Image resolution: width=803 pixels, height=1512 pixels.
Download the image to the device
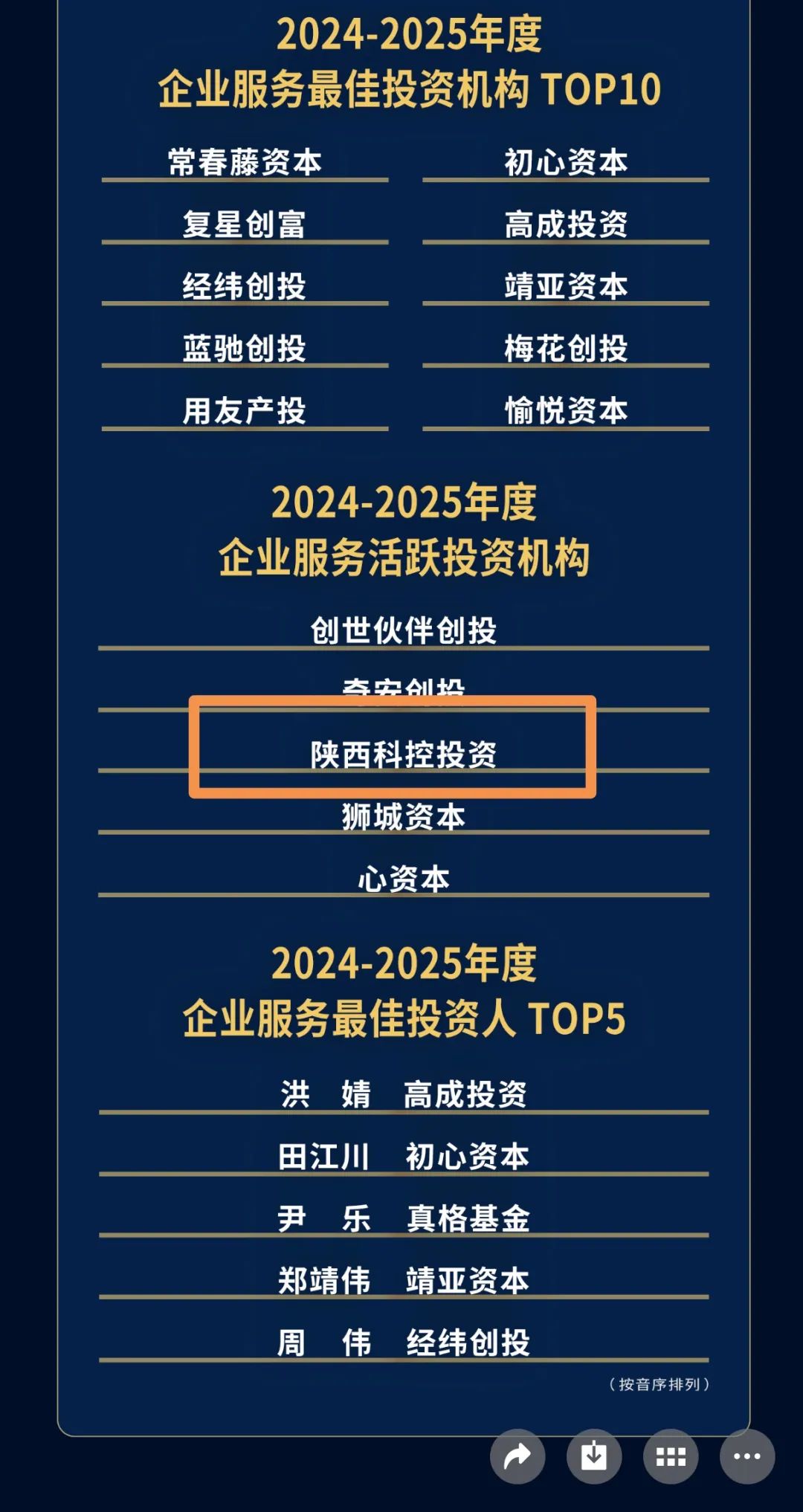tap(594, 1456)
